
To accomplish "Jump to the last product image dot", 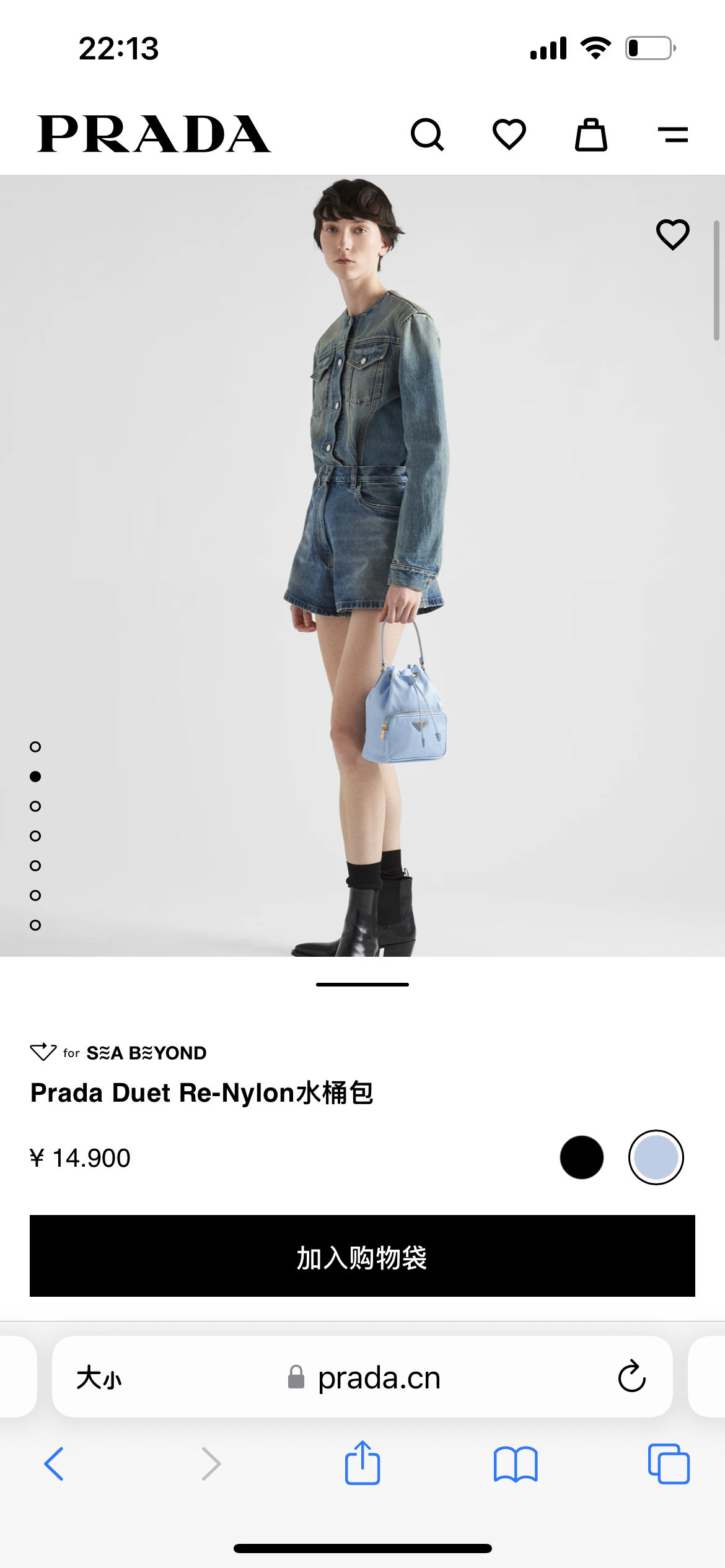I will (x=35, y=925).
